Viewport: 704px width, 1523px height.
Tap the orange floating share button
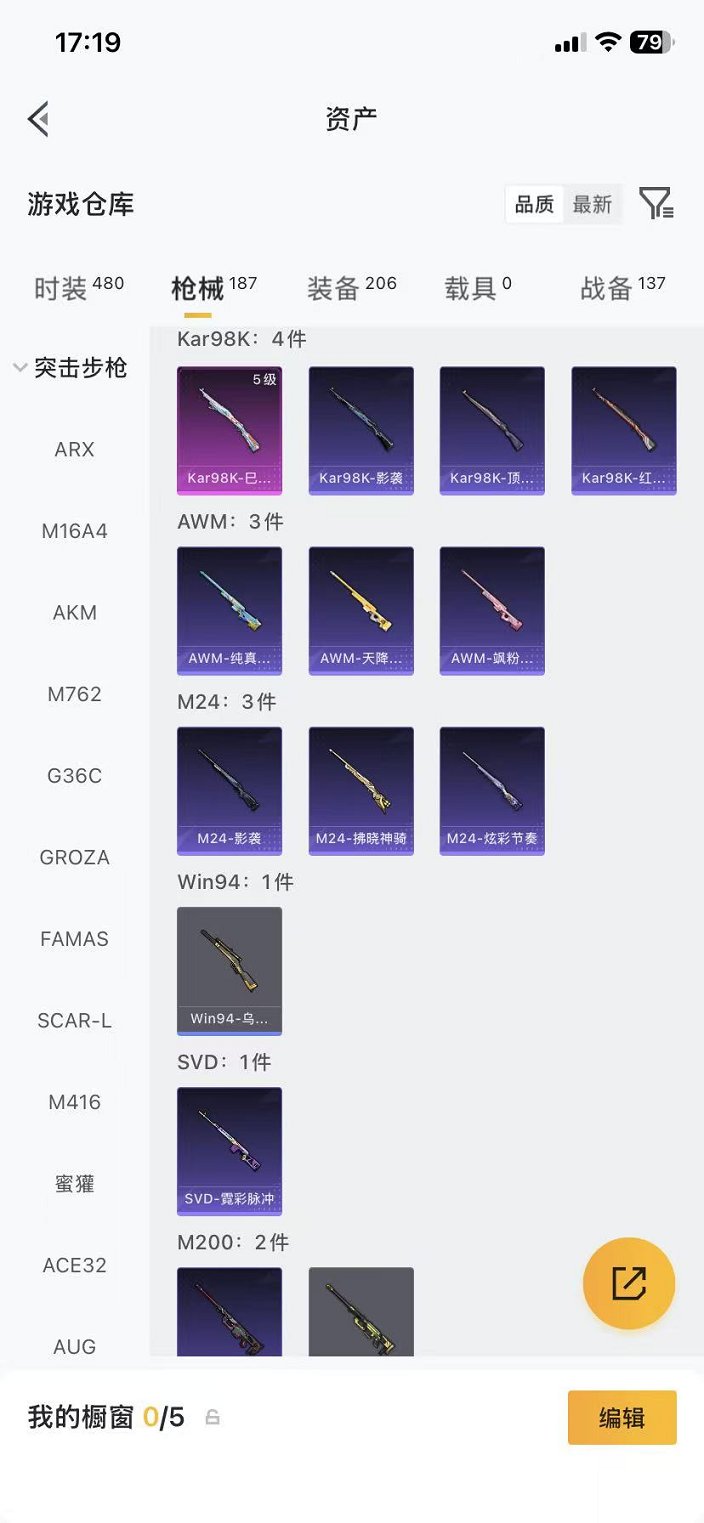629,1283
